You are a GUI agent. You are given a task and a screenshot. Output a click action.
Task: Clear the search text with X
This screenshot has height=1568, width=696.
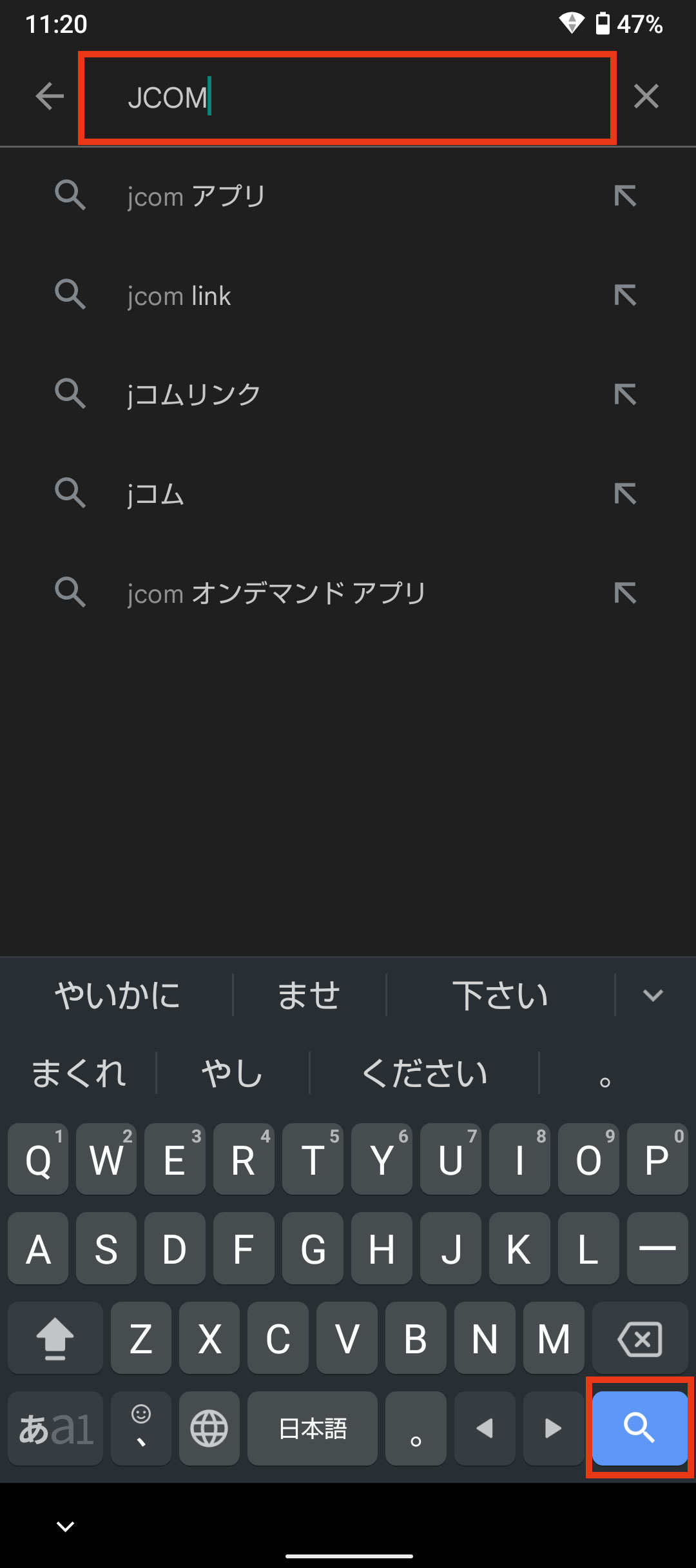(646, 97)
